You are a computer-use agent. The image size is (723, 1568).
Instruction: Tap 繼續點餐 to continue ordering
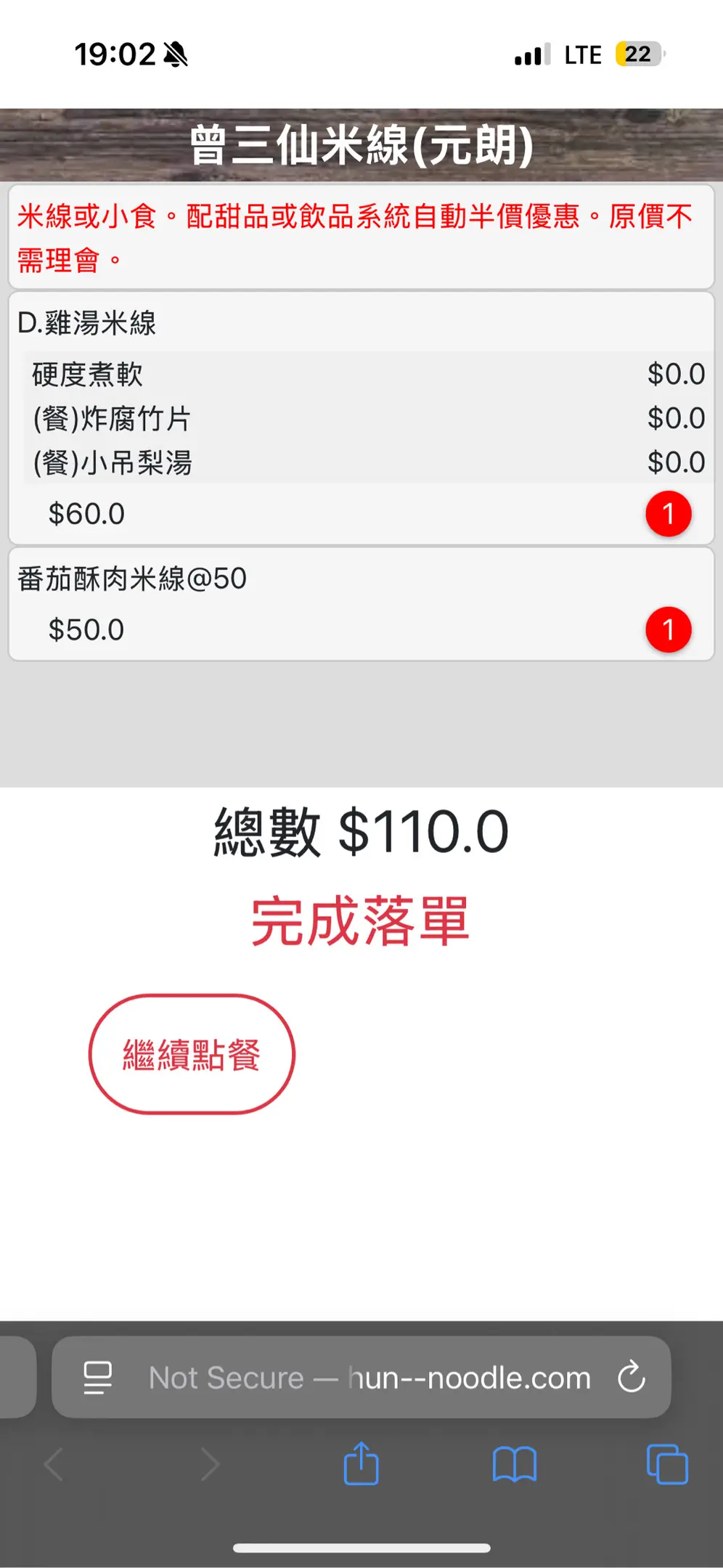click(x=192, y=1054)
